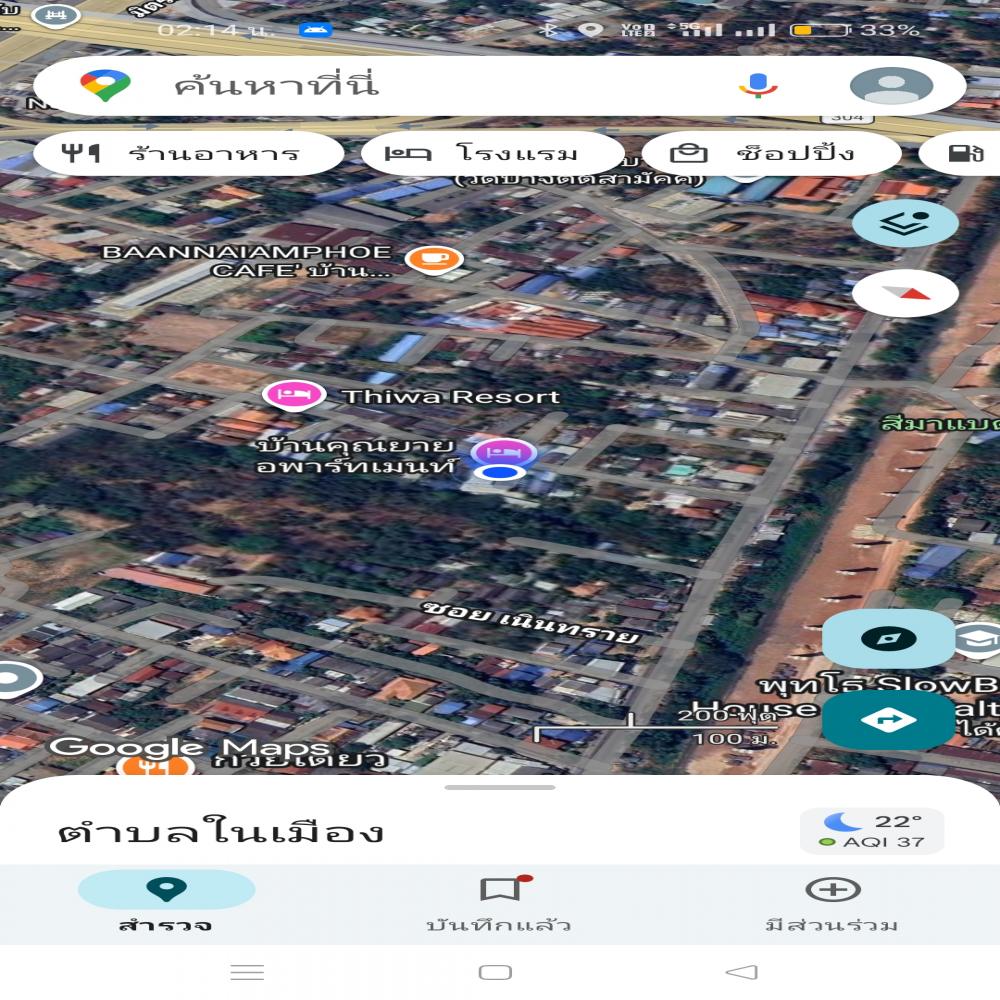Select the gas station chip

coord(962,154)
